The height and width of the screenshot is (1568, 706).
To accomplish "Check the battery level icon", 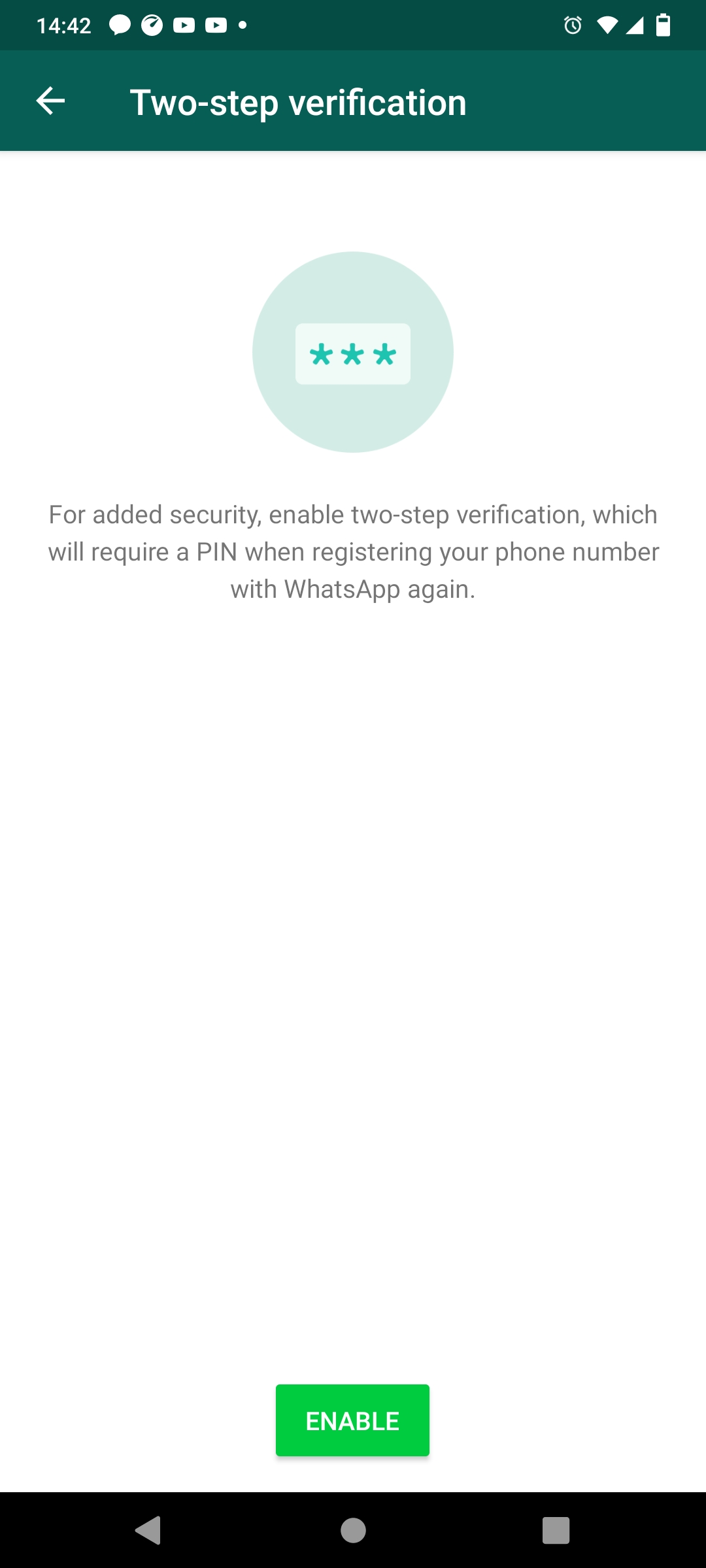I will (x=664, y=25).
